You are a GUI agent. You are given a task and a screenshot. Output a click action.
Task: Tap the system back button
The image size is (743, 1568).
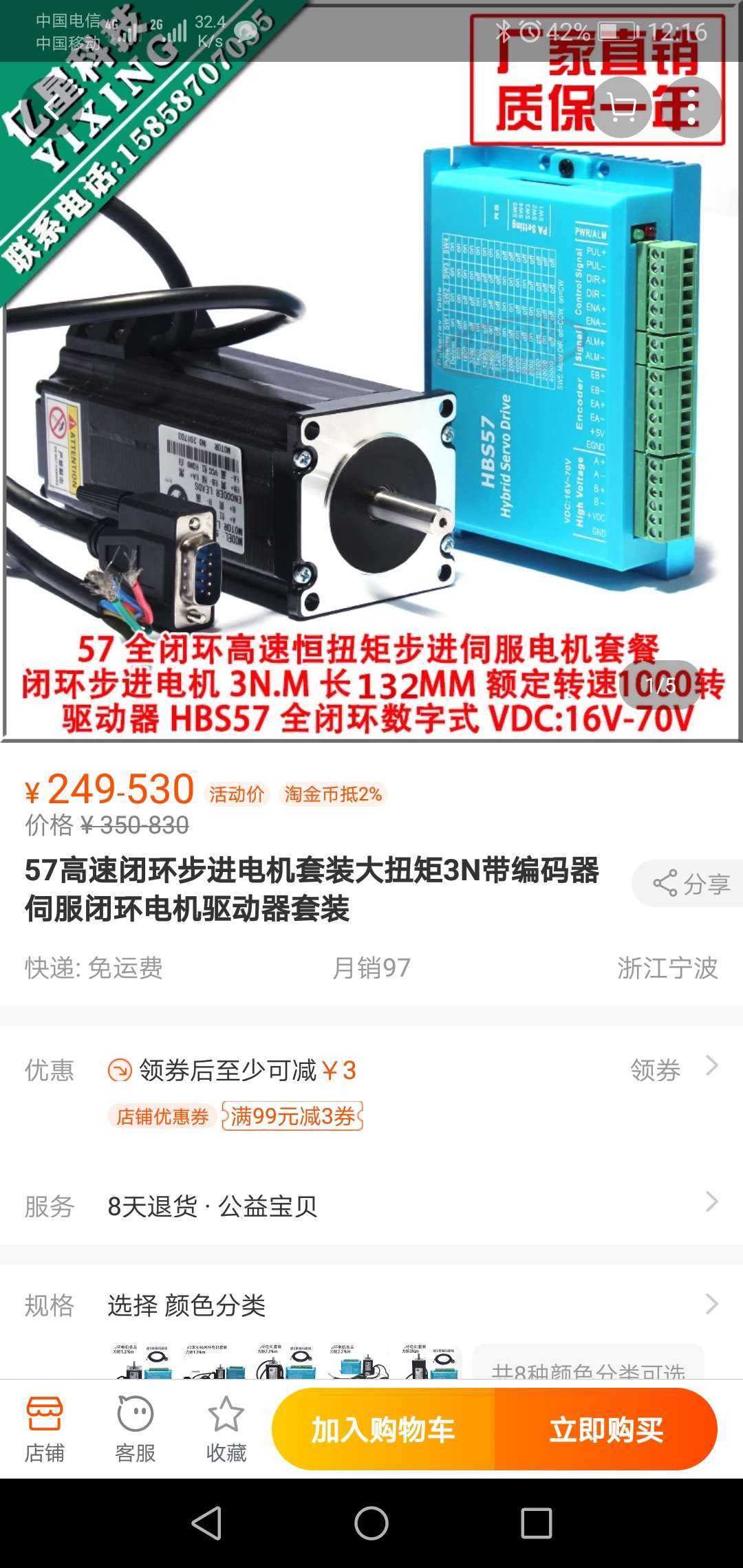click(x=206, y=1523)
